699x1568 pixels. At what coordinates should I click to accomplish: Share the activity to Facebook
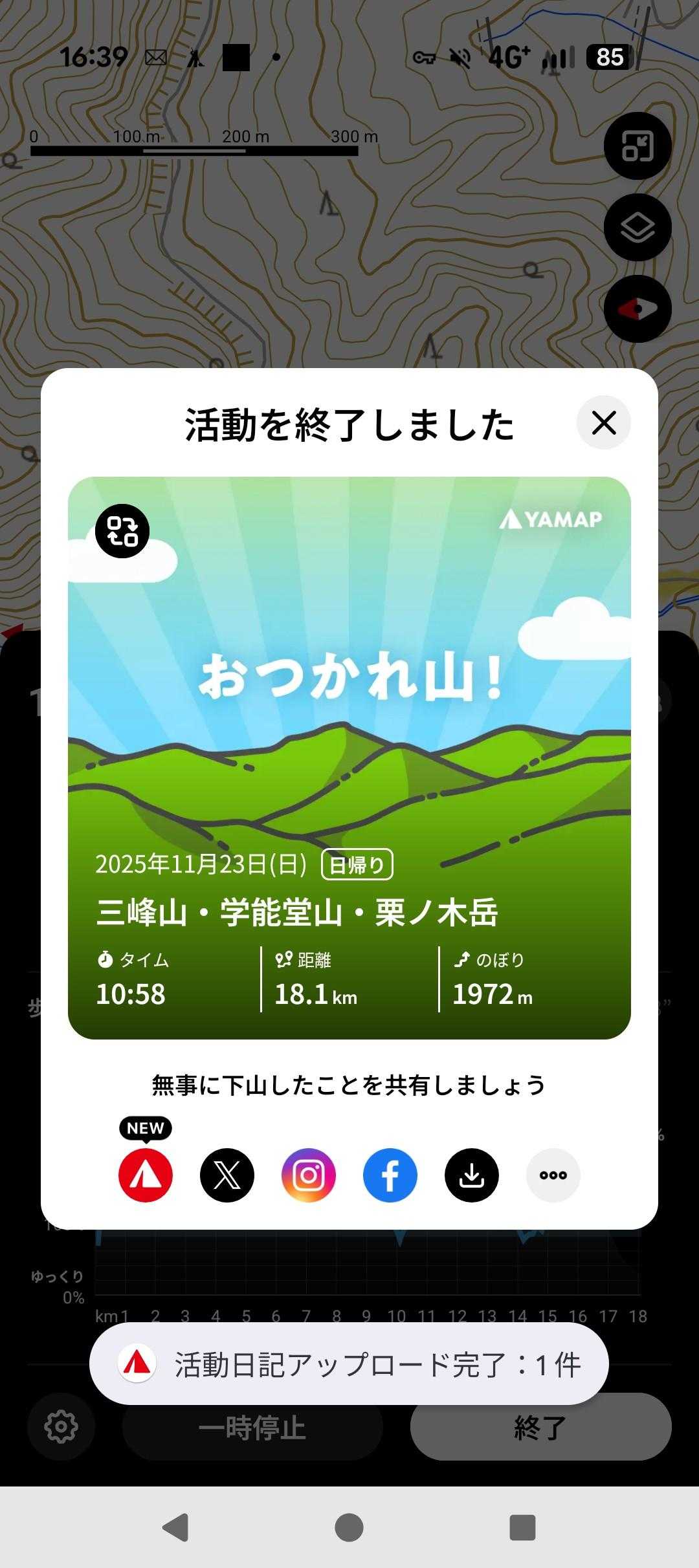pos(390,1175)
